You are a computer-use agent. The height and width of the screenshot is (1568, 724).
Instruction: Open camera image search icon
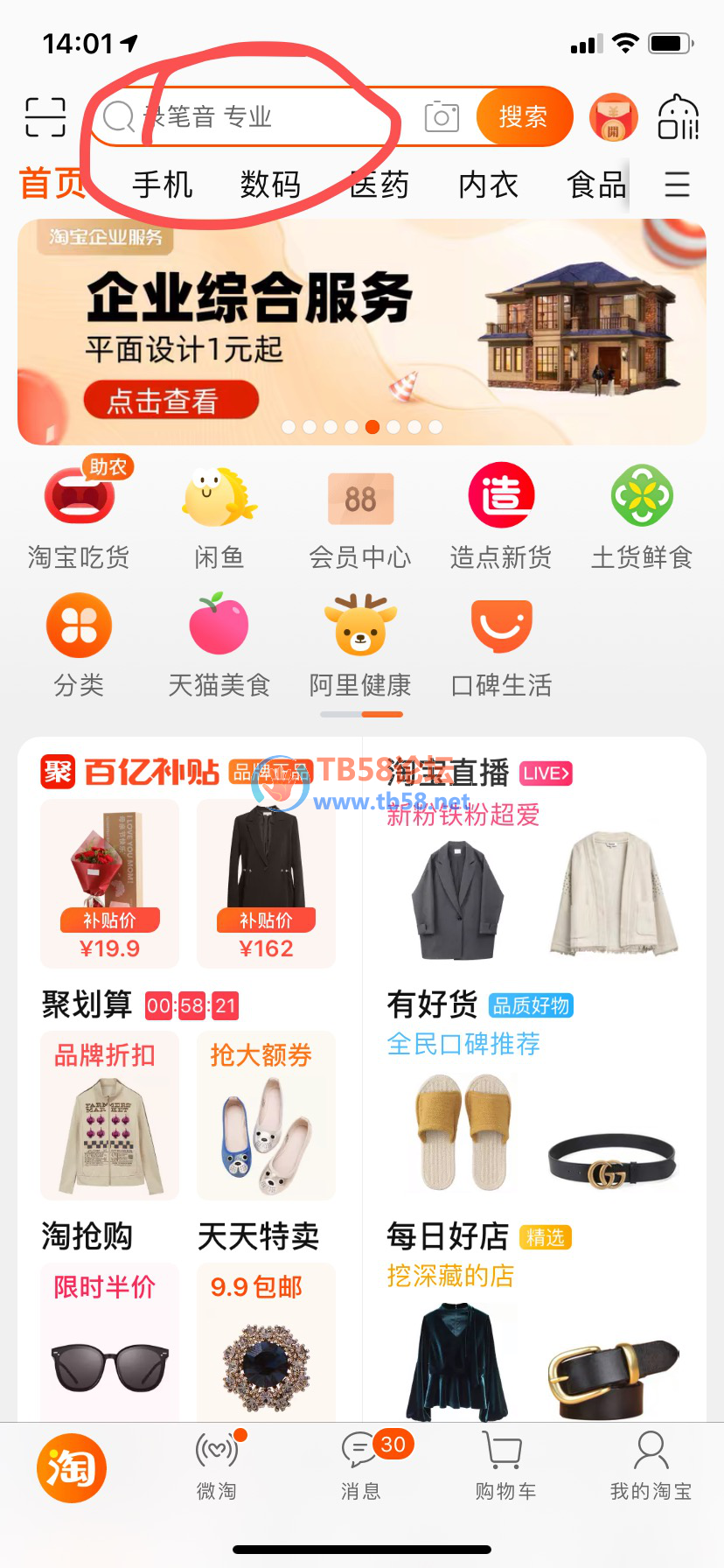[442, 117]
